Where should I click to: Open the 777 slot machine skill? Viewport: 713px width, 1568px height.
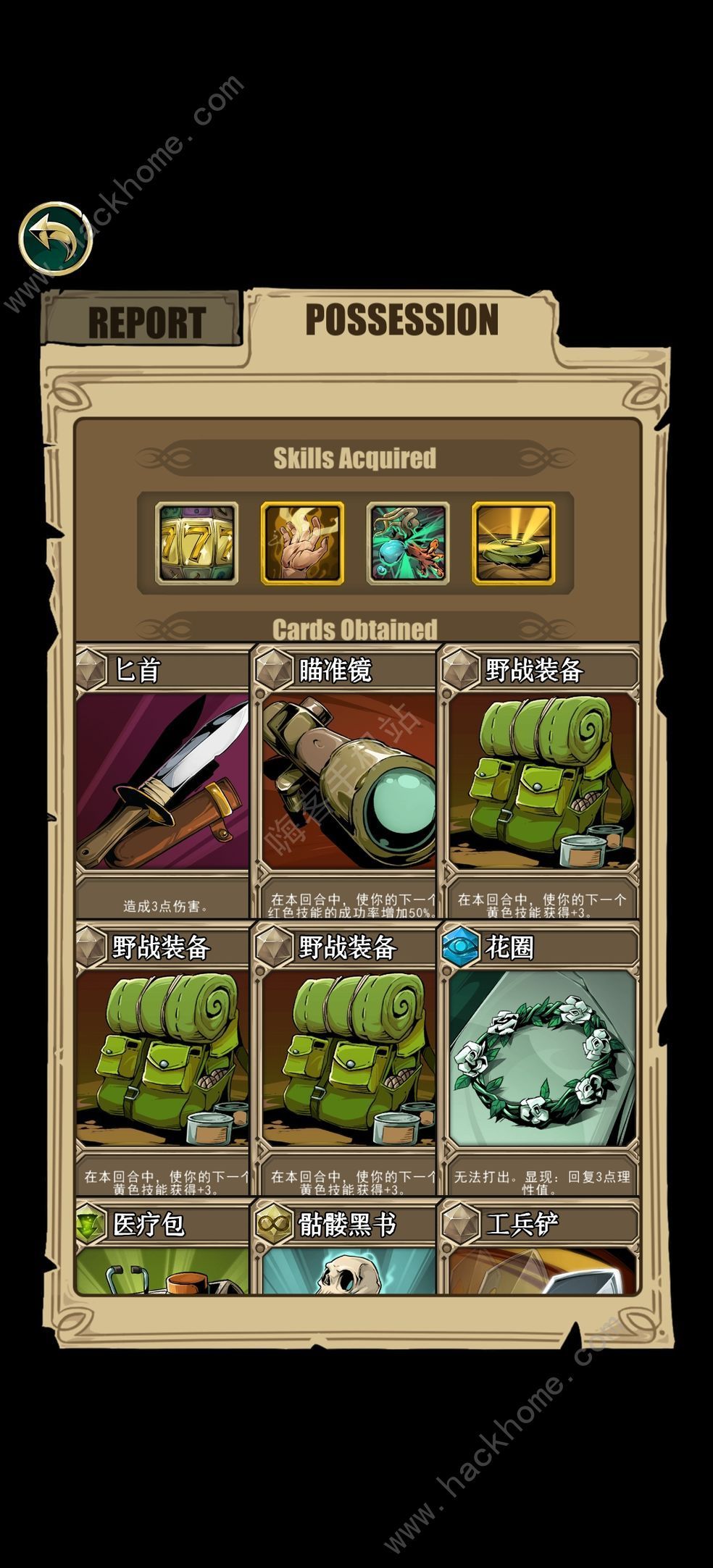point(196,543)
